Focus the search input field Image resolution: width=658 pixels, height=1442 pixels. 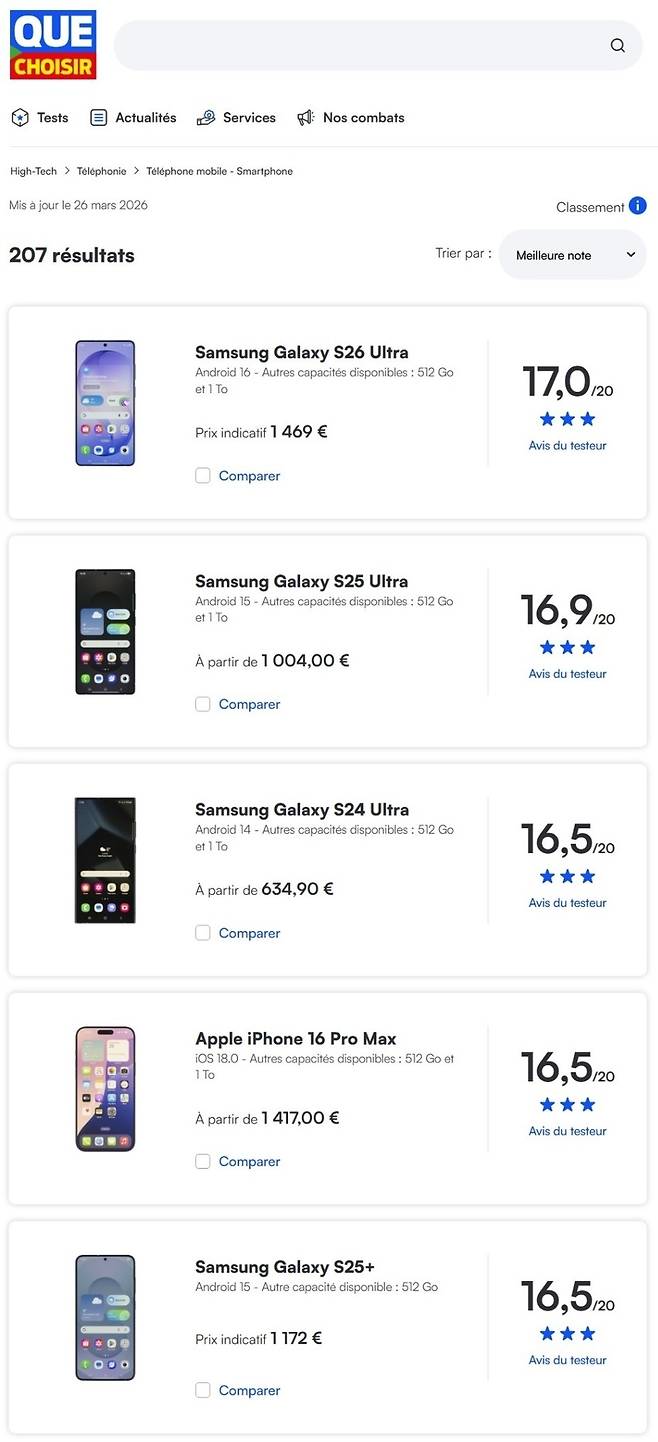[360, 45]
